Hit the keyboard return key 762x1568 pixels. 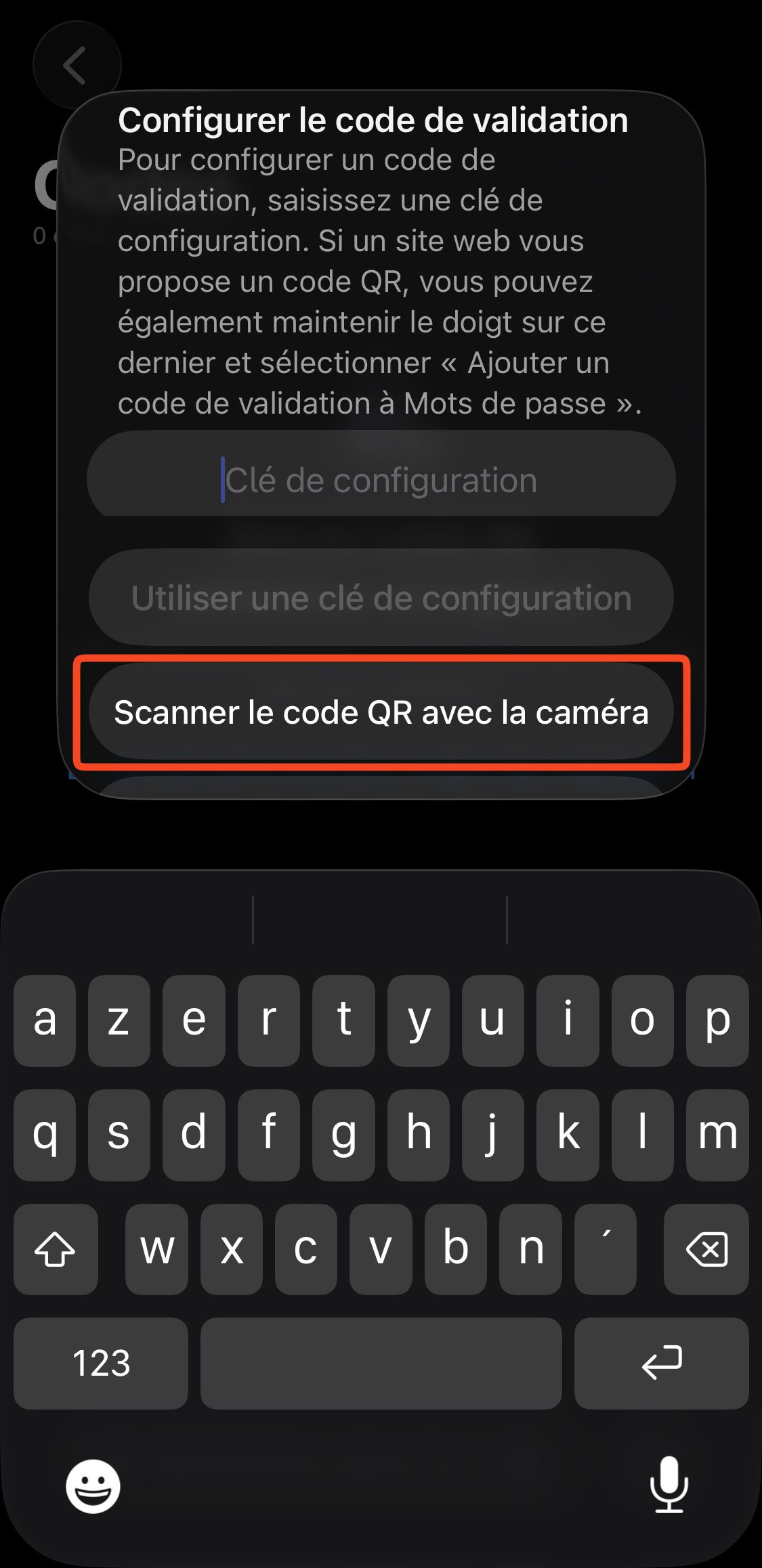tap(661, 1363)
